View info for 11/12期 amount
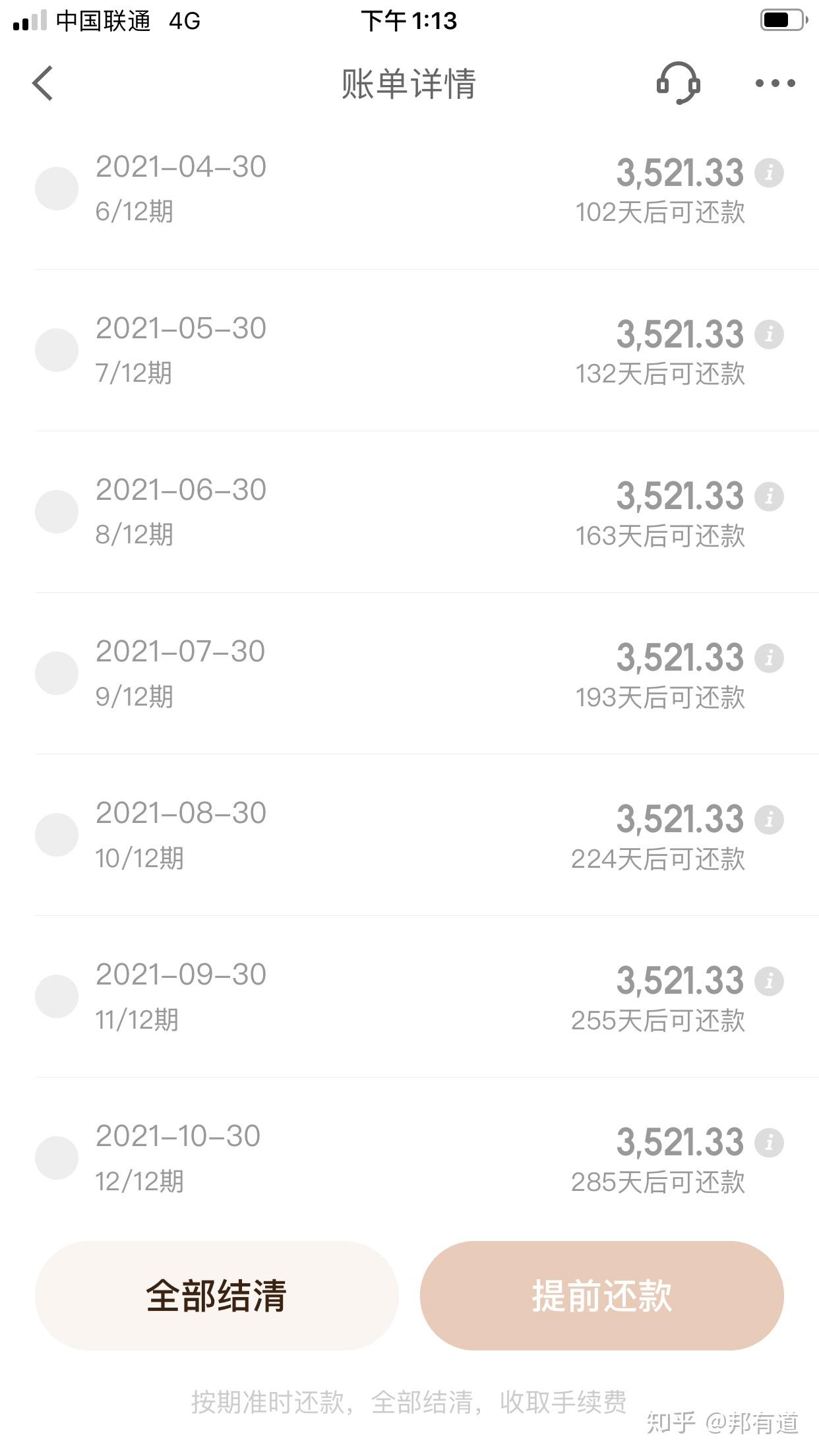Screen dimensions: 819x1456 pyautogui.click(x=769, y=981)
